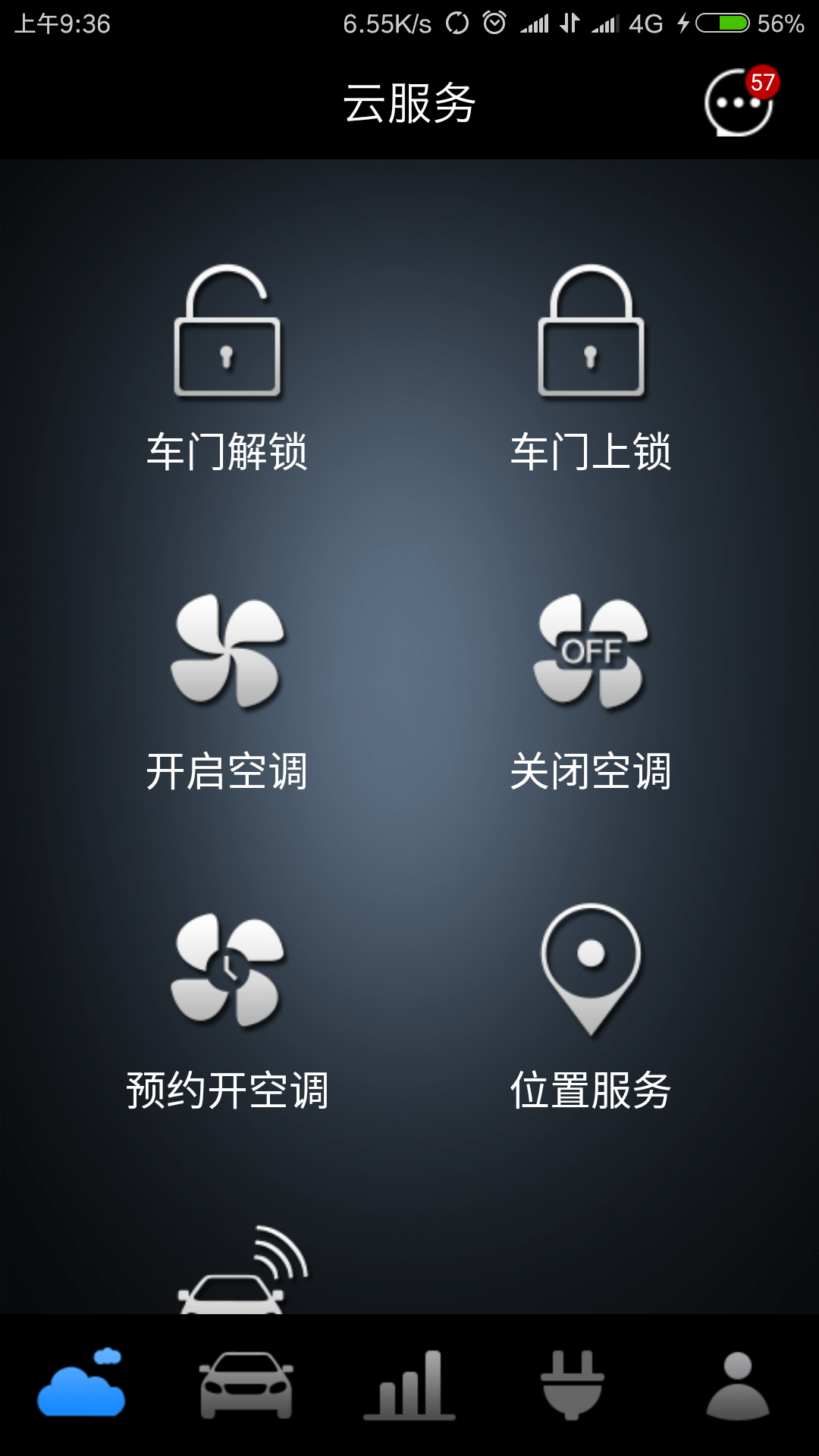Viewport: 819px width, 1456px height.
Task: Open the messages icon with 57 badge
Action: tap(741, 102)
